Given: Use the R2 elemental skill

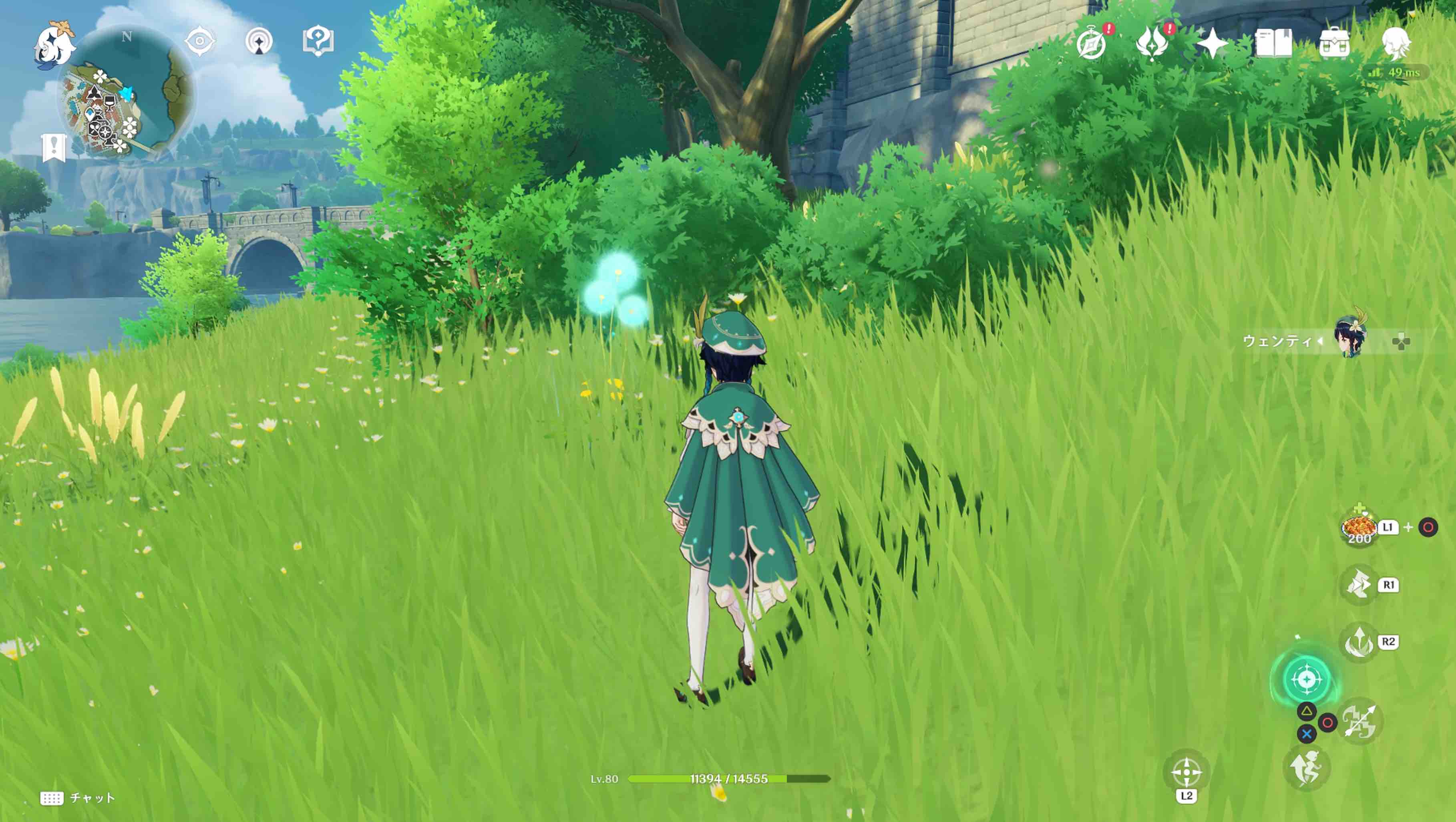Looking at the screenshot, I should 1359,642.
